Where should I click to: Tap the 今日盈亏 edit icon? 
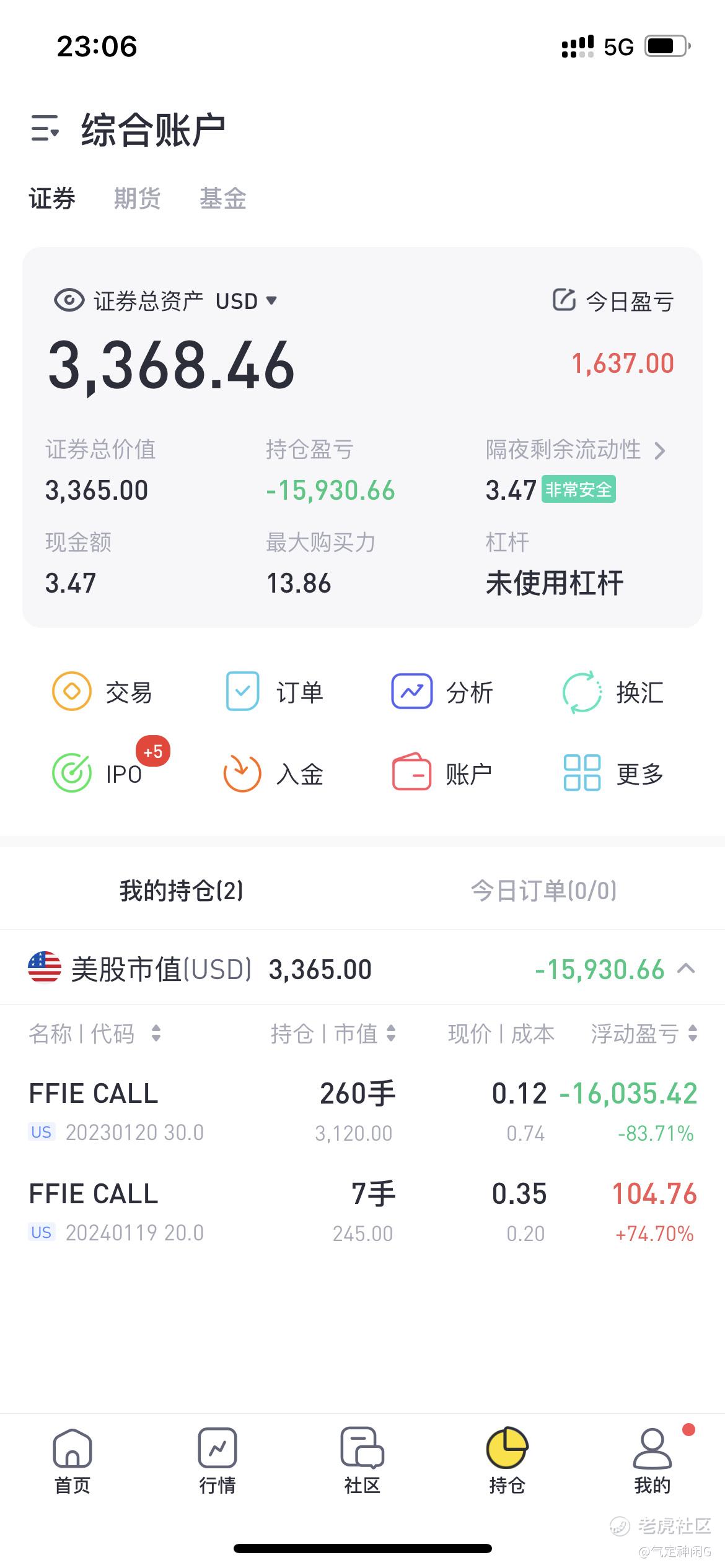click(x=564, y=300)
